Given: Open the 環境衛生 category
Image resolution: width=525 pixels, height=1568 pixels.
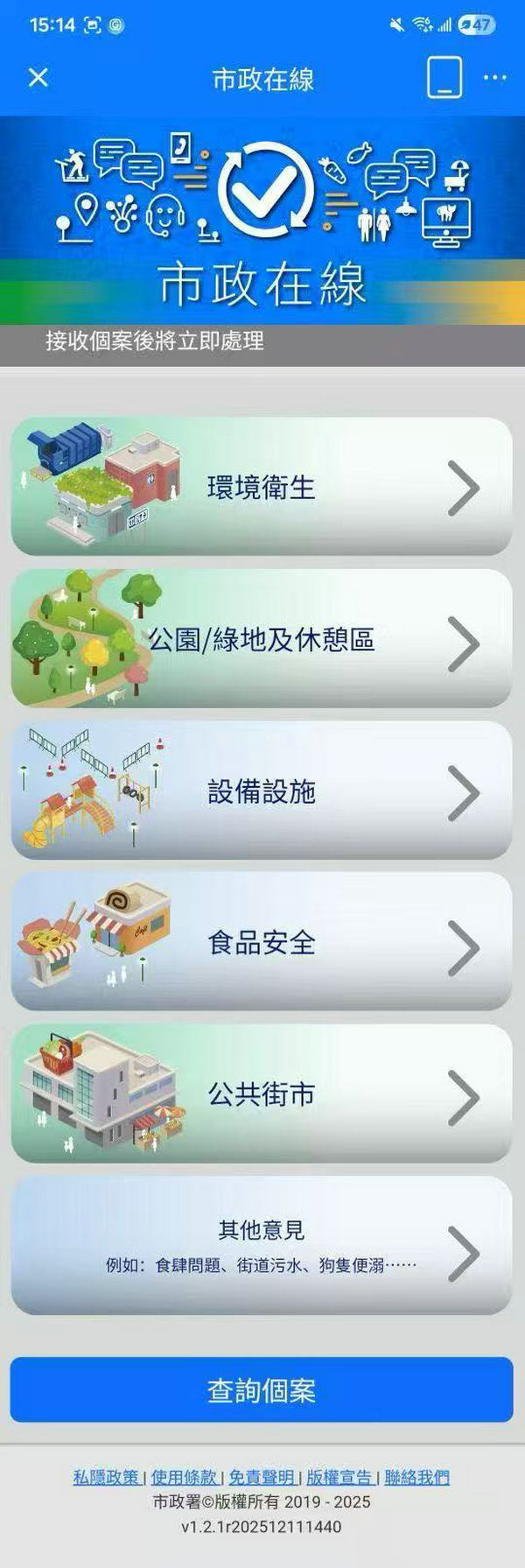Looking at the screenshot, I should click(x=262, y=487).
